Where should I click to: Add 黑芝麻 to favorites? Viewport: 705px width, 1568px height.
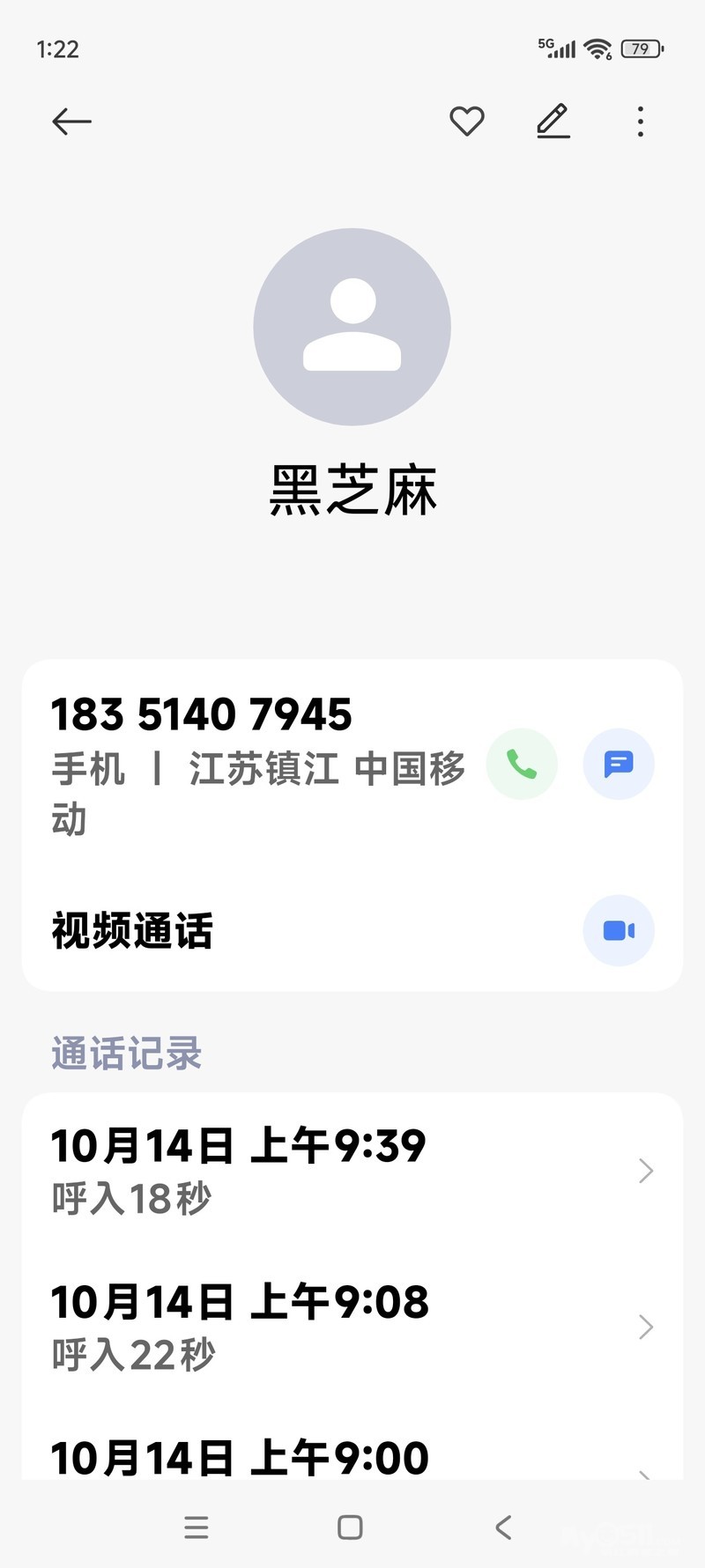466,122
